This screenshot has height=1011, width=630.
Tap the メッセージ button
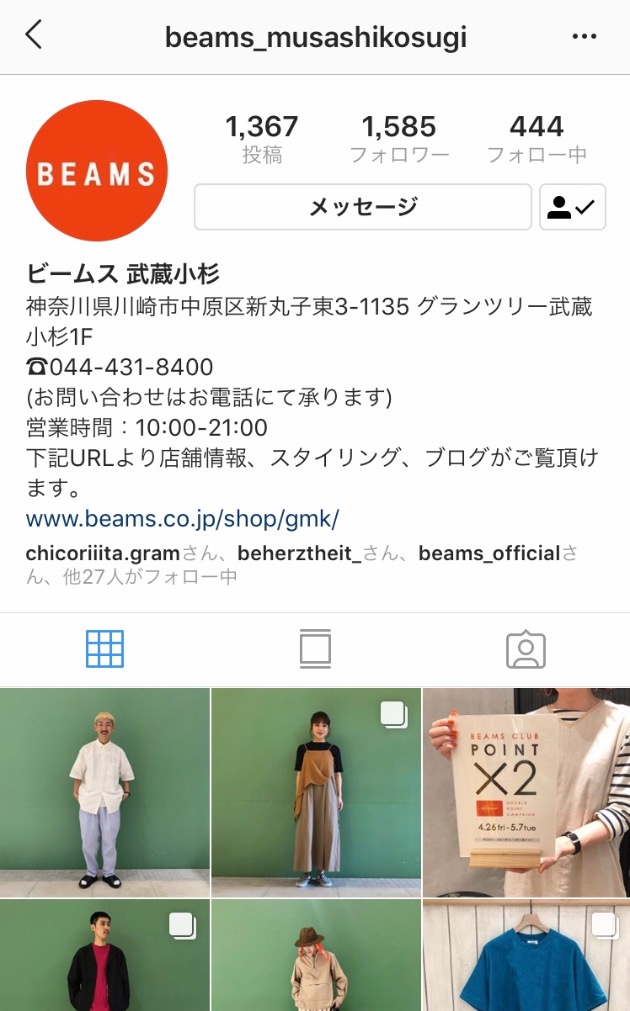click(x=362, y=207)
